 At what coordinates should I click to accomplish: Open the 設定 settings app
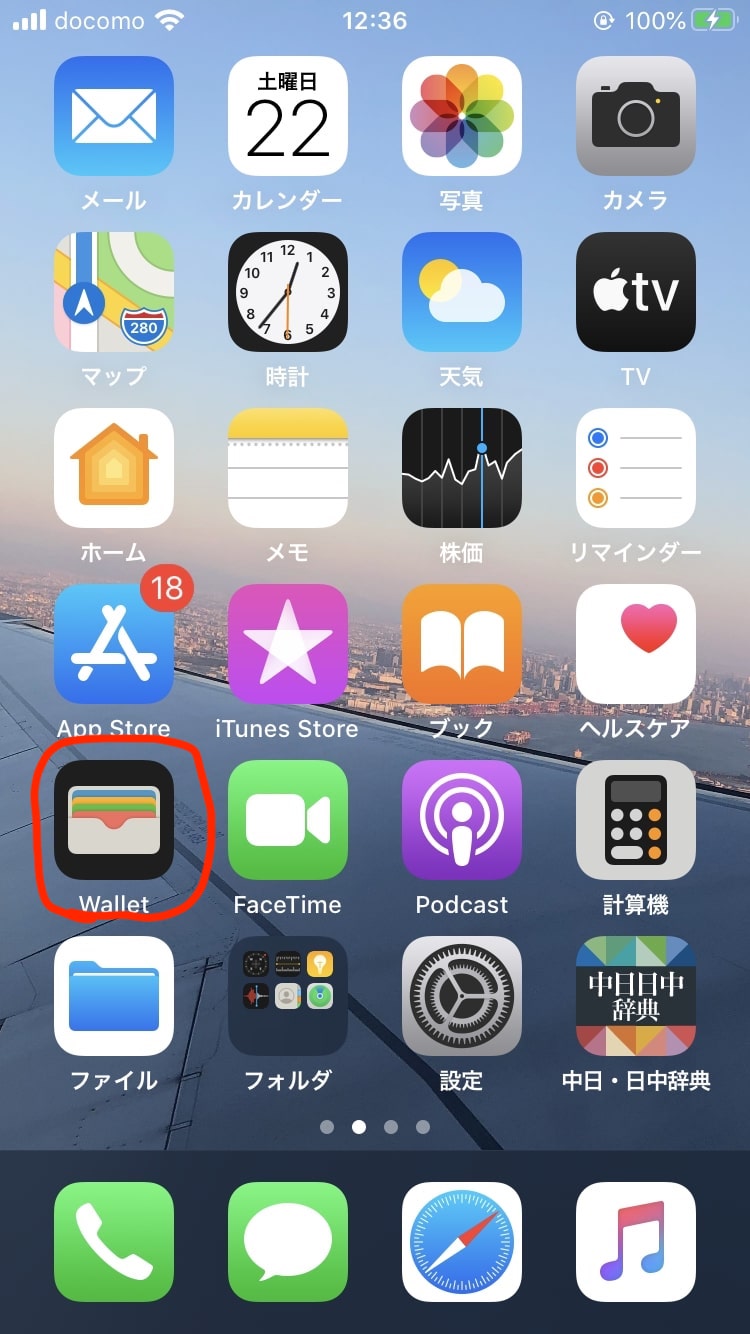[462, 996]
